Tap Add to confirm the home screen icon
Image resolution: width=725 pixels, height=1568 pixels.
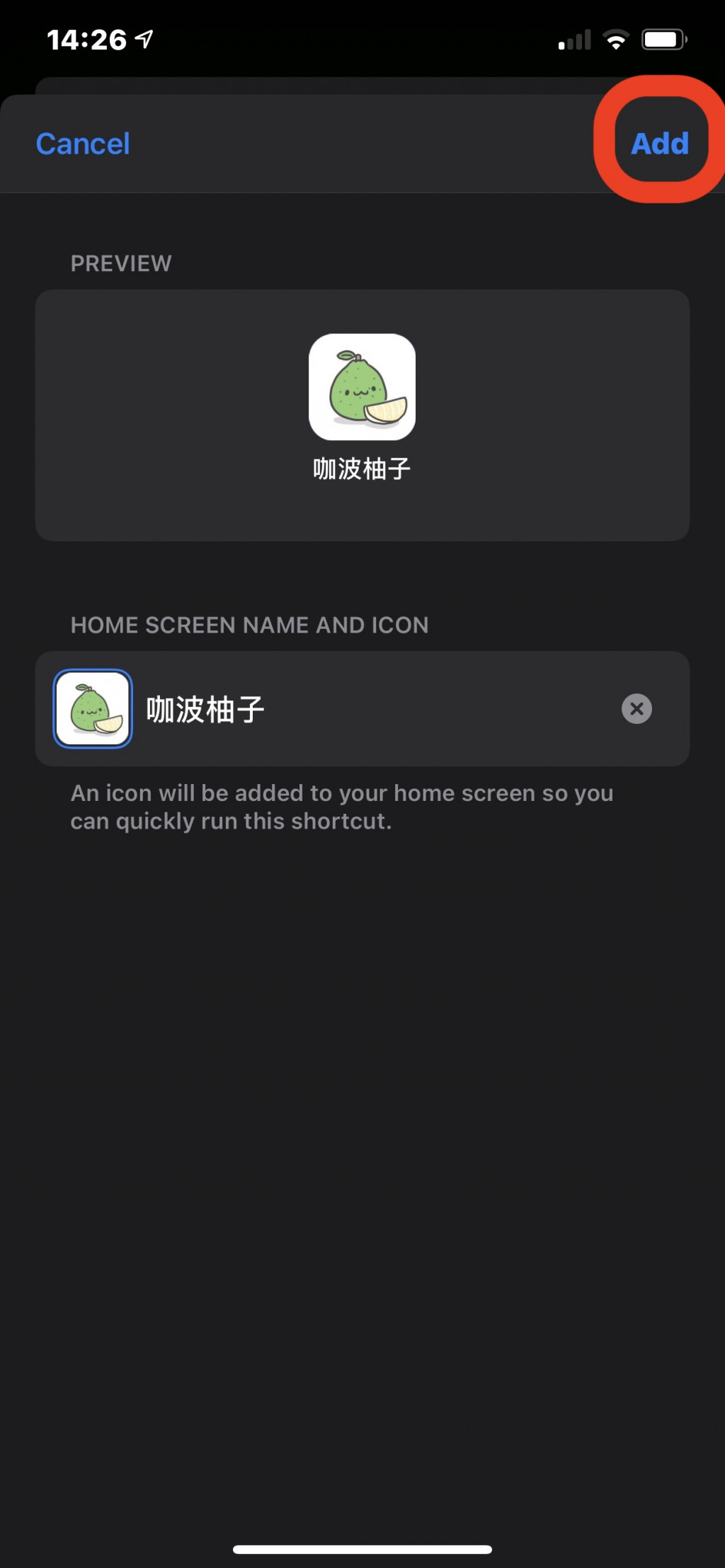(660, 144)
